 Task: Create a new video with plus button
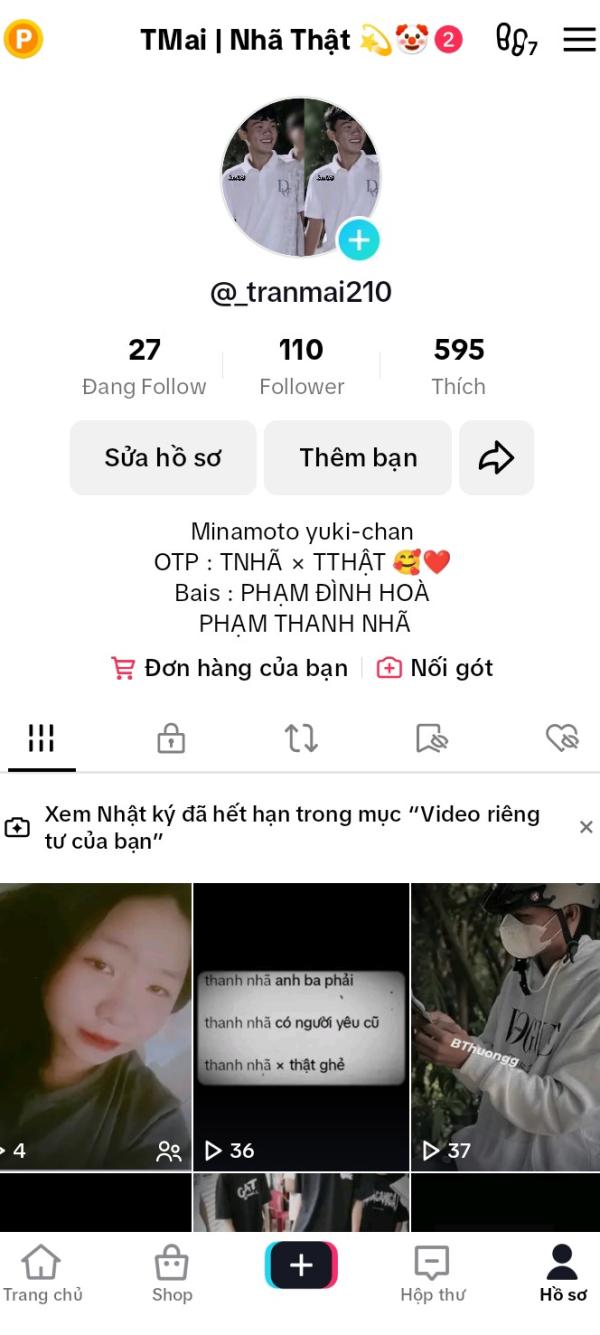pos(301,1265)
